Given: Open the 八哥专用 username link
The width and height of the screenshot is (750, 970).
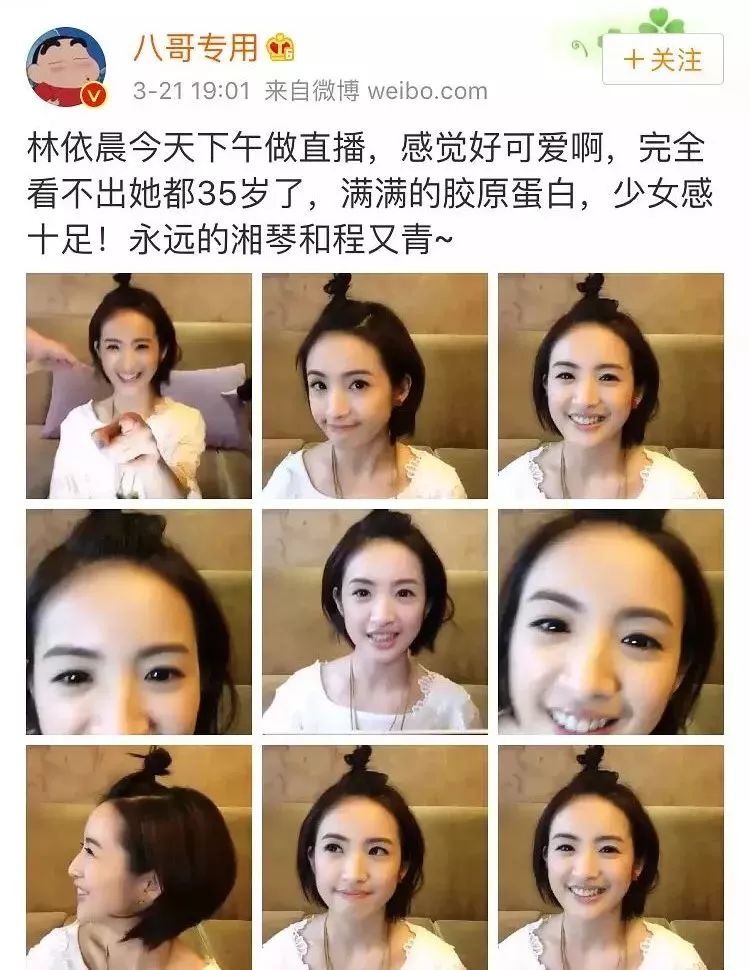Looking at the screenshot, I should click(197, 47).
